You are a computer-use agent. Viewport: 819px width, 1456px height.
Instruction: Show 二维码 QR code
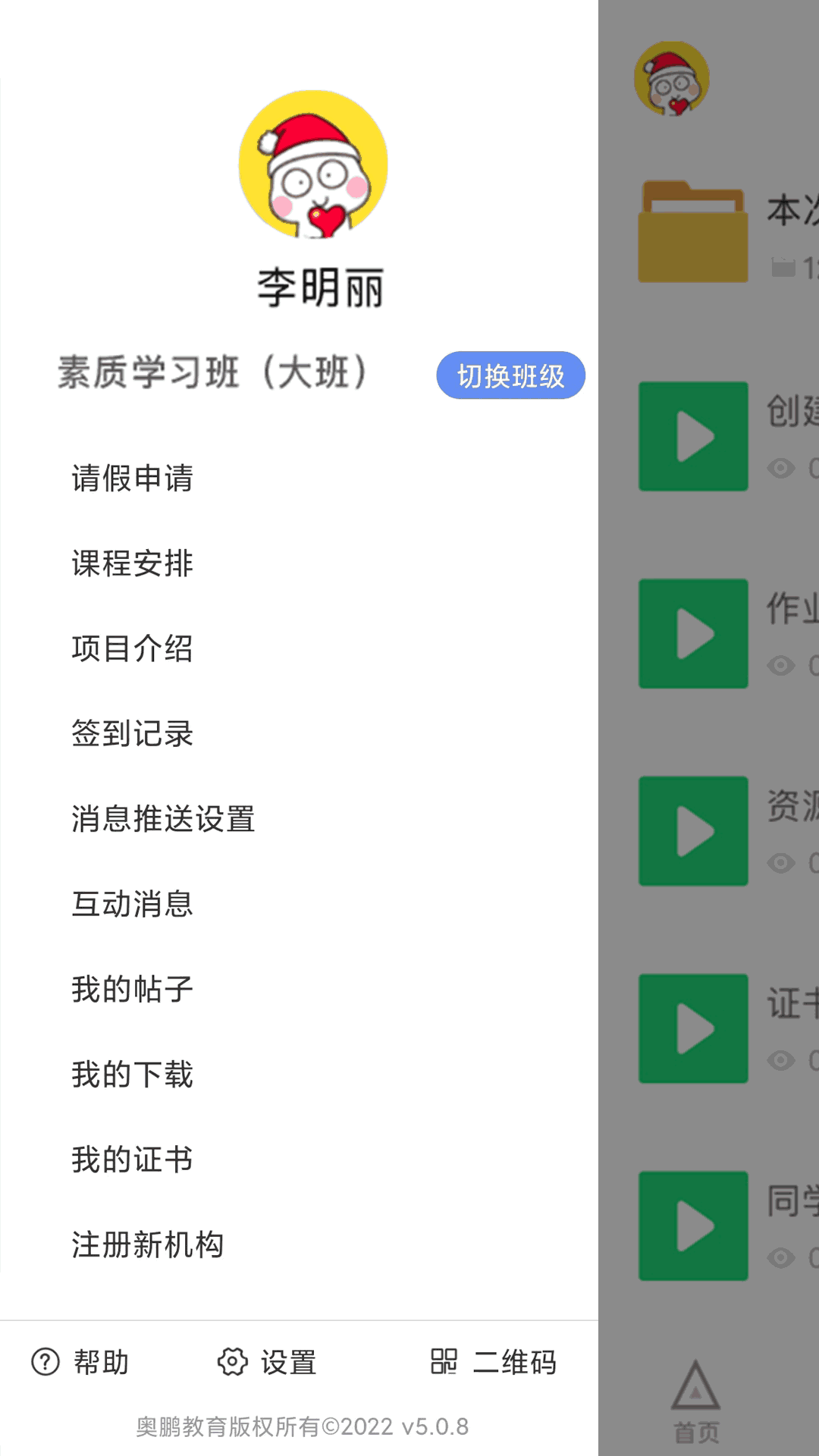tap(494, 1362)
